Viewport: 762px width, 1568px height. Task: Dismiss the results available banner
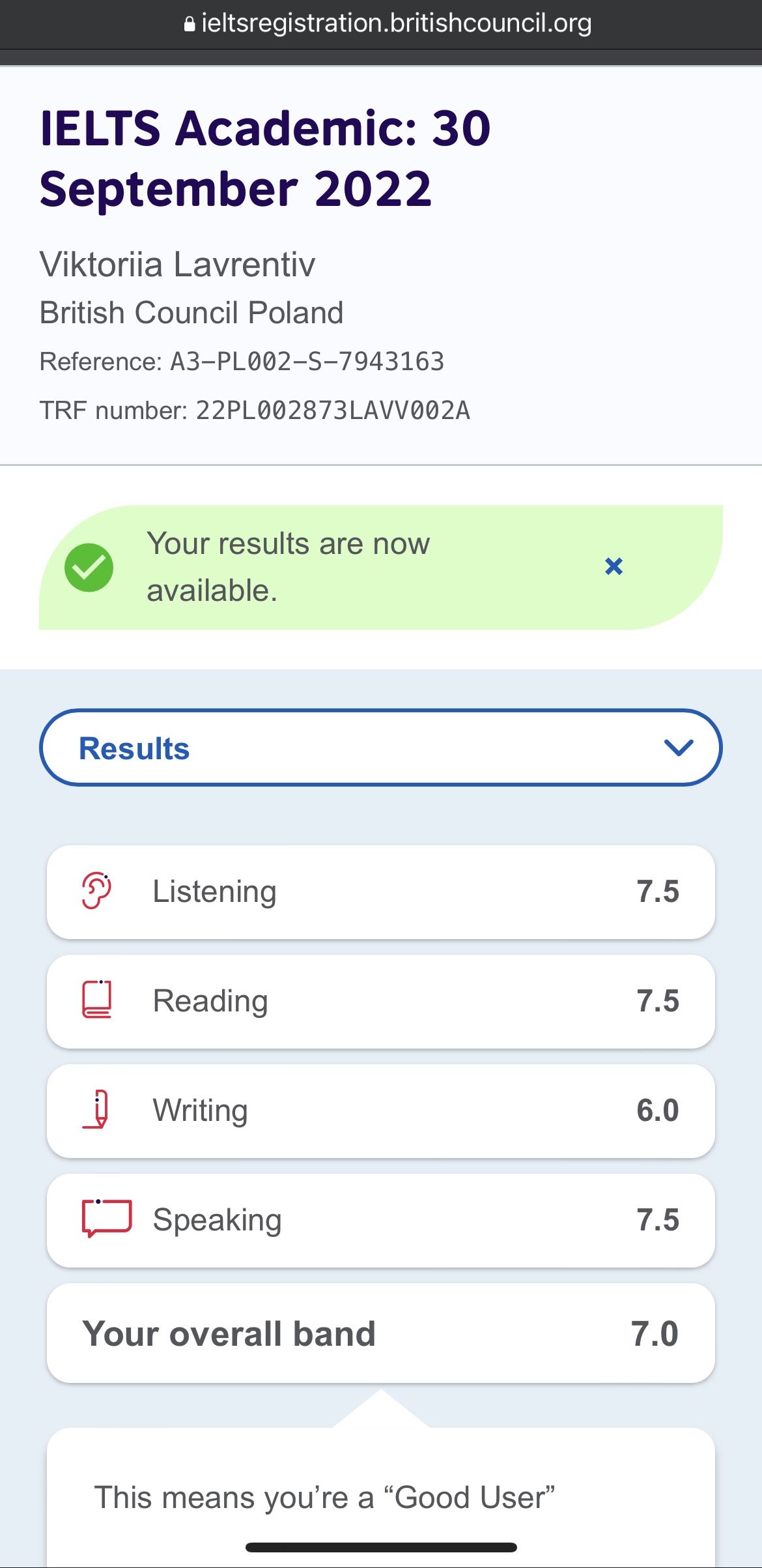[x=614, y=566]
